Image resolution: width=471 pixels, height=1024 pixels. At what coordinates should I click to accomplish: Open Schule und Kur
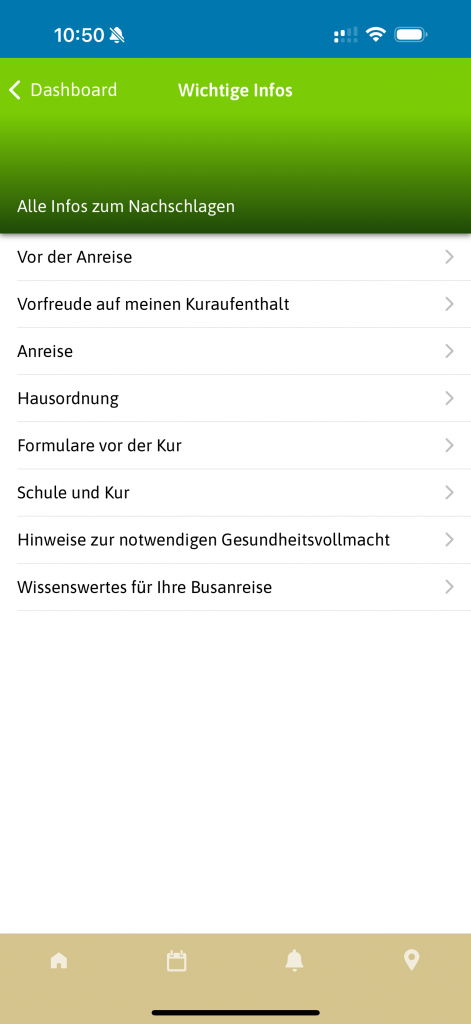(235, 492)
